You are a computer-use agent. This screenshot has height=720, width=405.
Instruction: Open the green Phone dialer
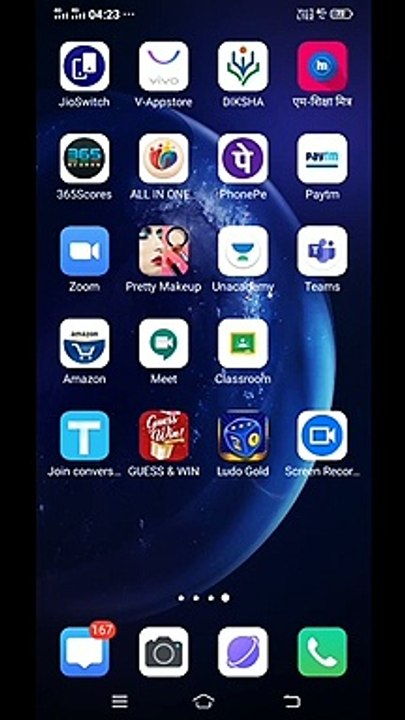(322, 652)
